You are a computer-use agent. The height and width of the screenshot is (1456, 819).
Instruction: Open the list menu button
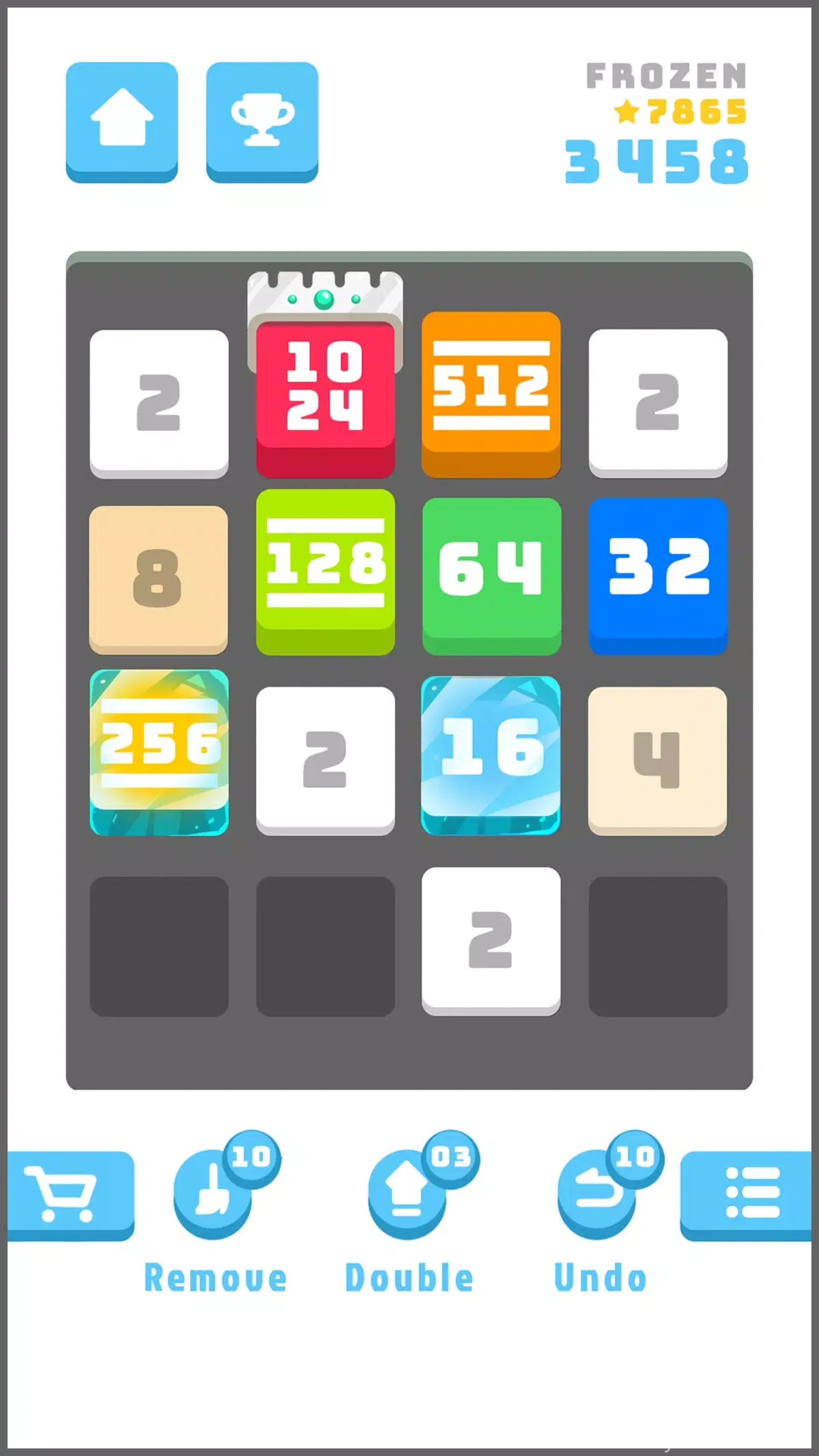point(748,1194)
